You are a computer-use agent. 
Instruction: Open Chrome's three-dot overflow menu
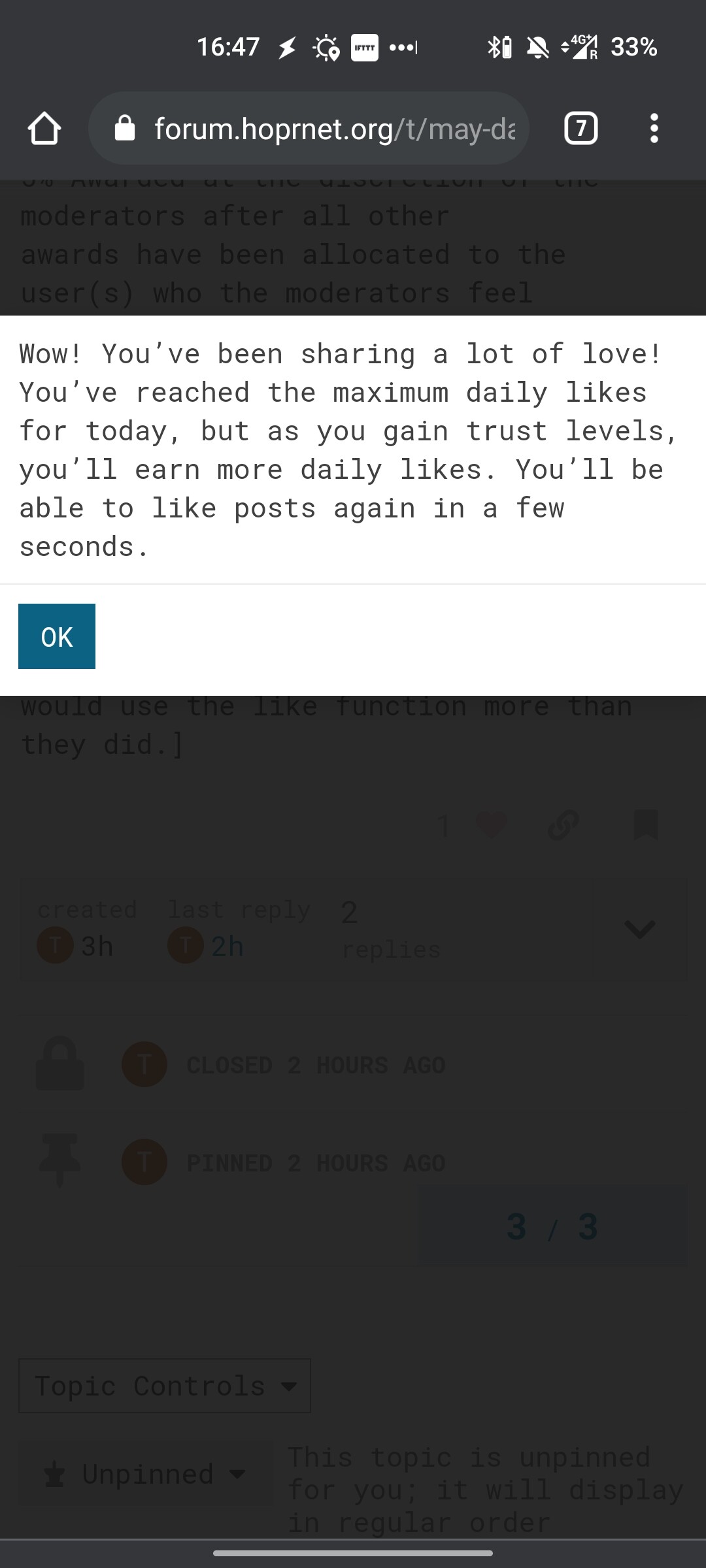654,128
